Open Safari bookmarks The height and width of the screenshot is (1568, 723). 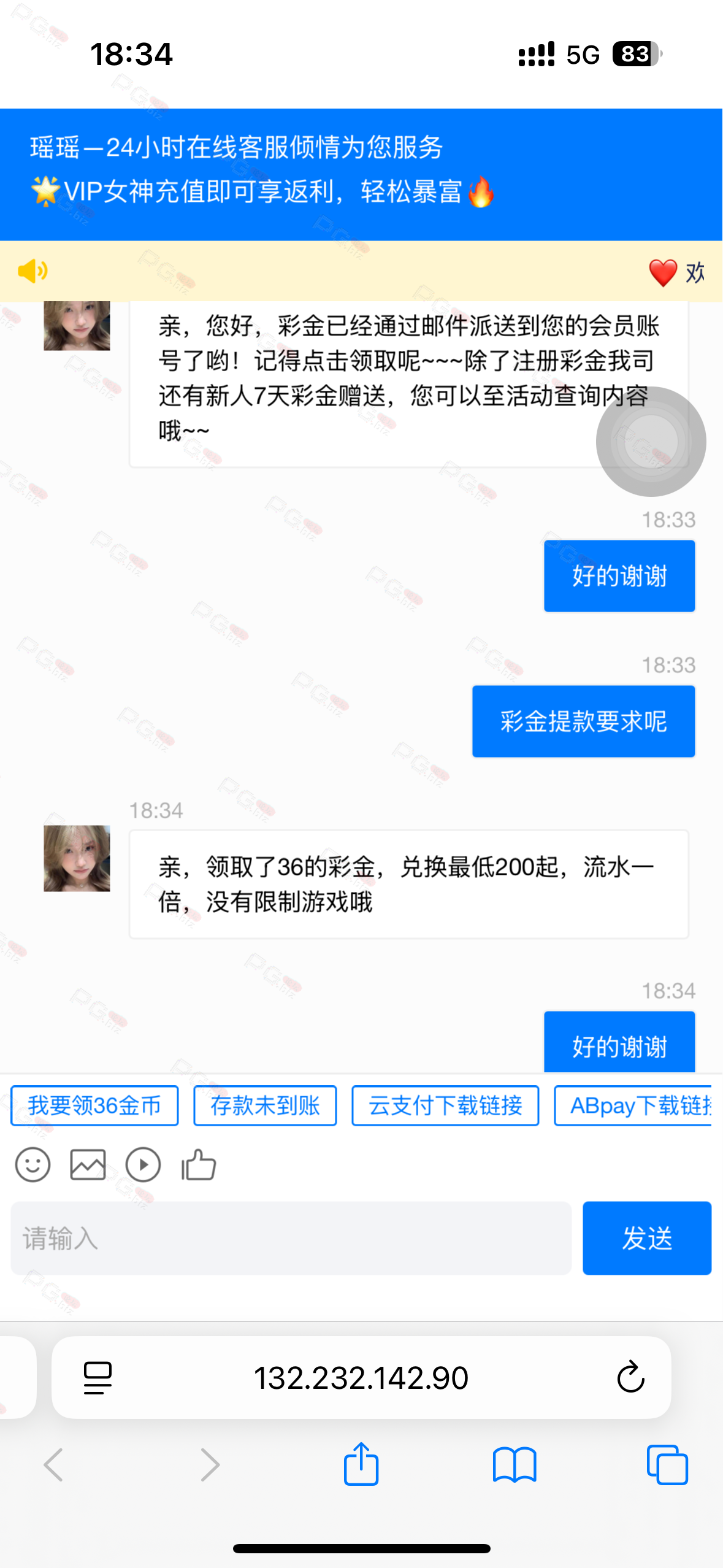click(x=515, y=1465)
